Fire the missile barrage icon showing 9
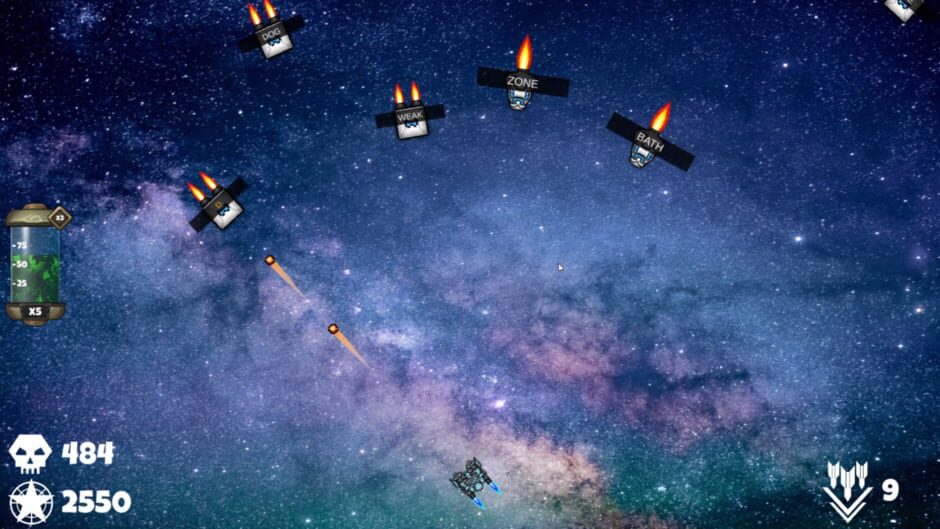 [847, 489]
